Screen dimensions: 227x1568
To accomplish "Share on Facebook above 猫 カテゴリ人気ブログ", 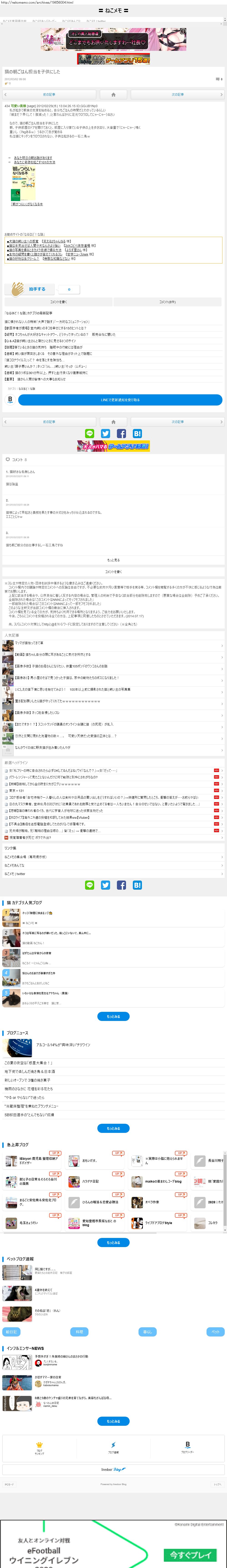I will [x=121, y=885].
